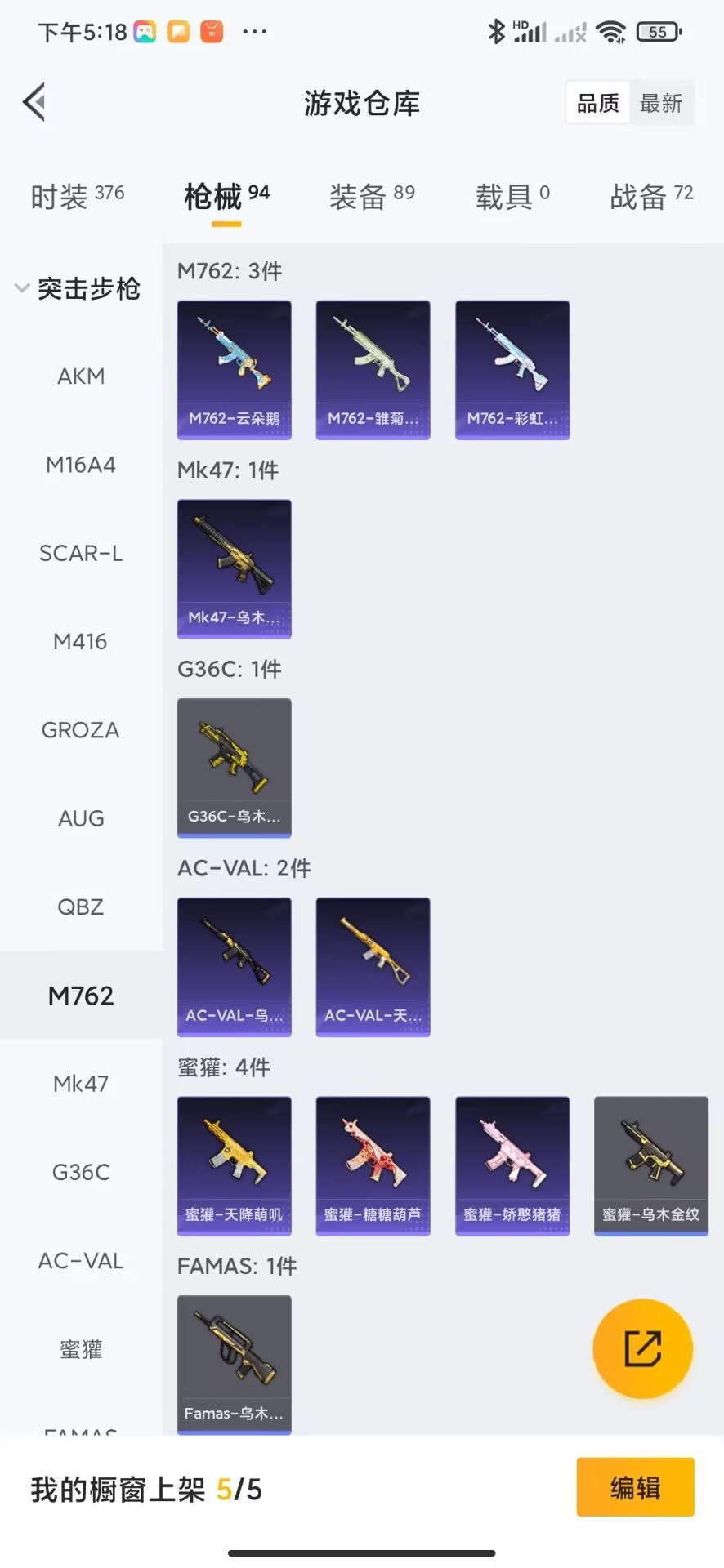
Task: Open the 装备 tab
Action: pyautogui.click(x=372, y=196)
